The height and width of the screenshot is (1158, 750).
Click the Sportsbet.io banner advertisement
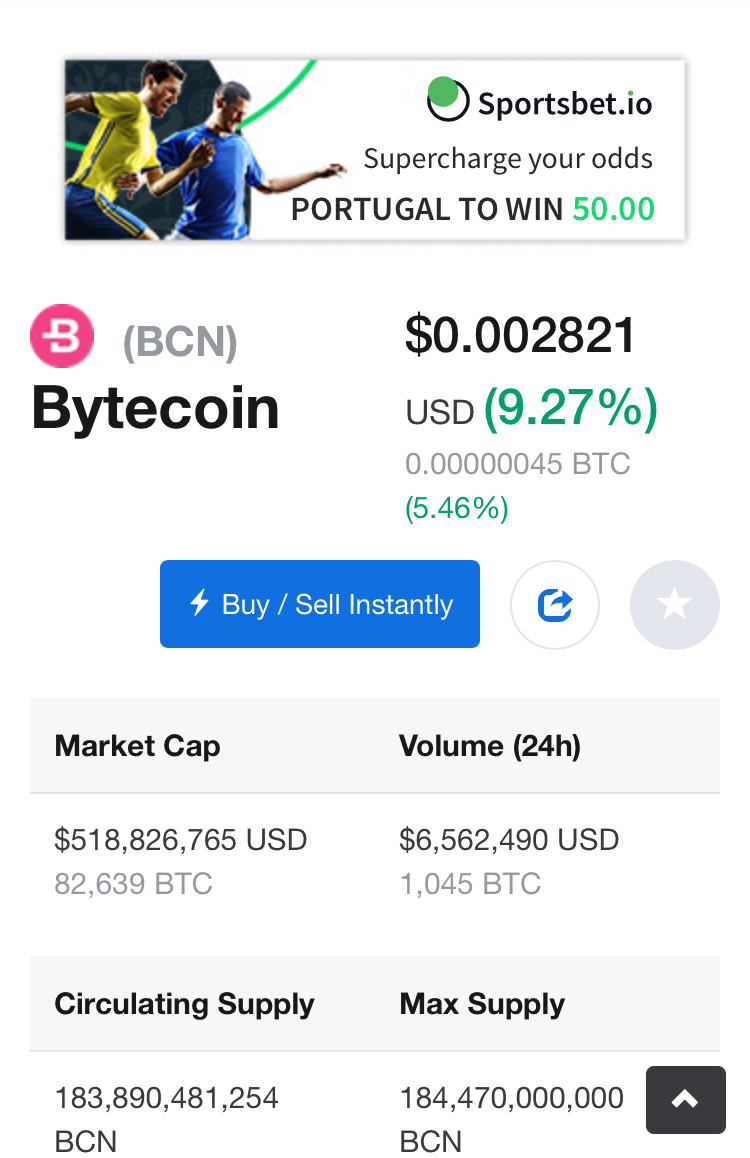coord(375,149)
